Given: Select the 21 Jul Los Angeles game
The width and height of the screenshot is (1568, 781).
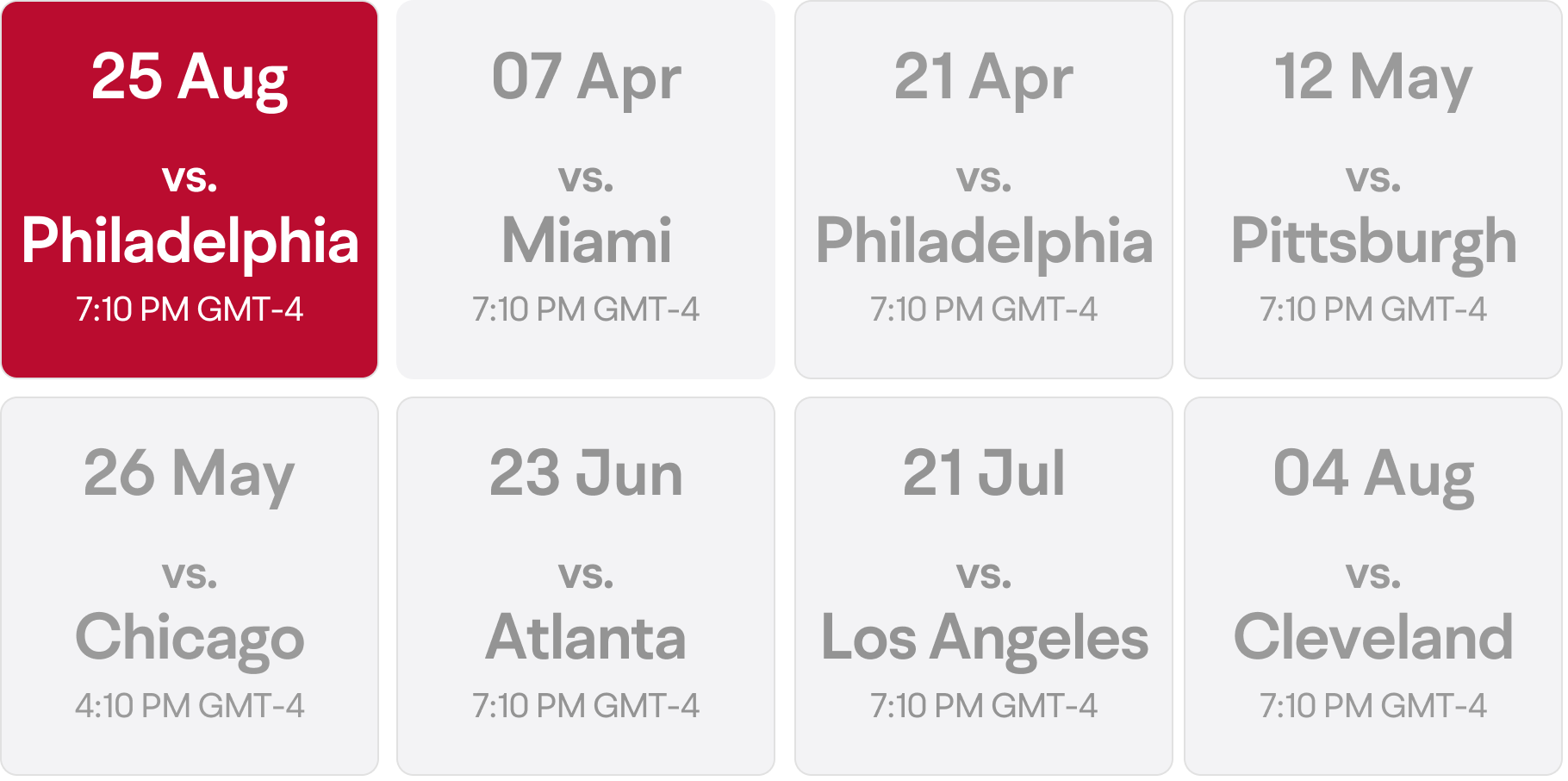Looking at the screenshot, I should [983, 586].
